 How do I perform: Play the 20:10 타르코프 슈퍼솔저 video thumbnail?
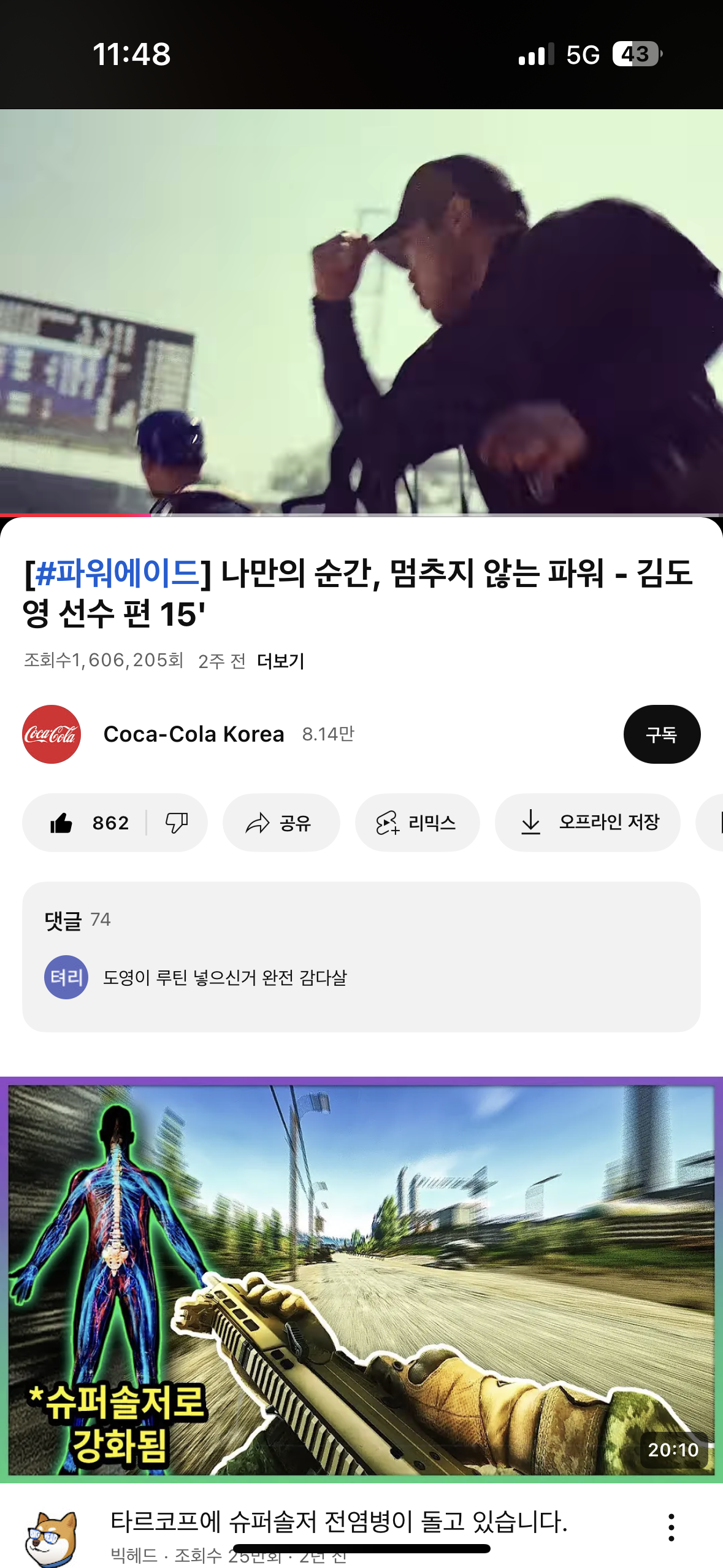(361, 1280)
